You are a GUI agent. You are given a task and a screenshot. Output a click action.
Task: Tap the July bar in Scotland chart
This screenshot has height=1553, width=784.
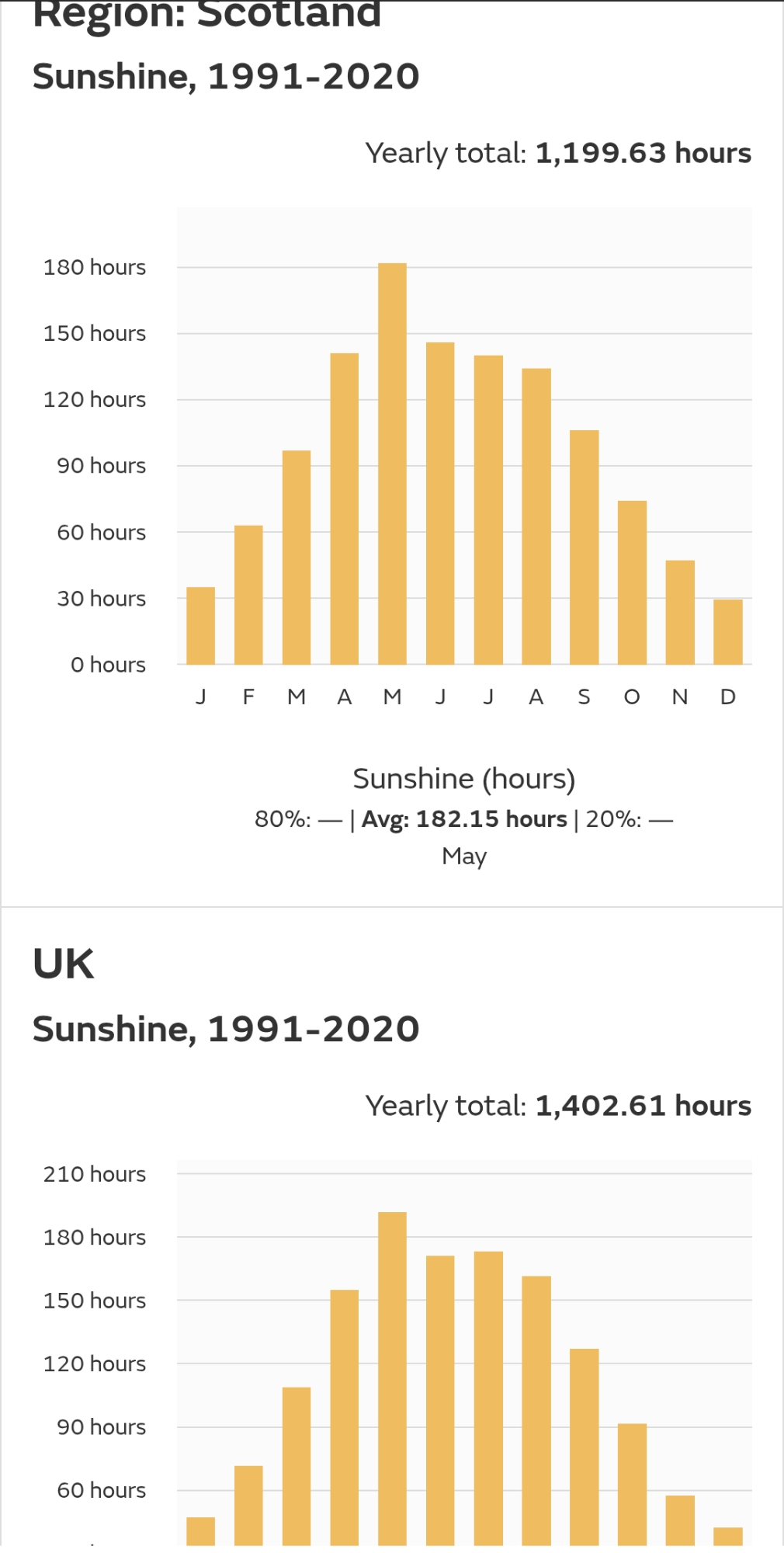(x=488, y=509)
